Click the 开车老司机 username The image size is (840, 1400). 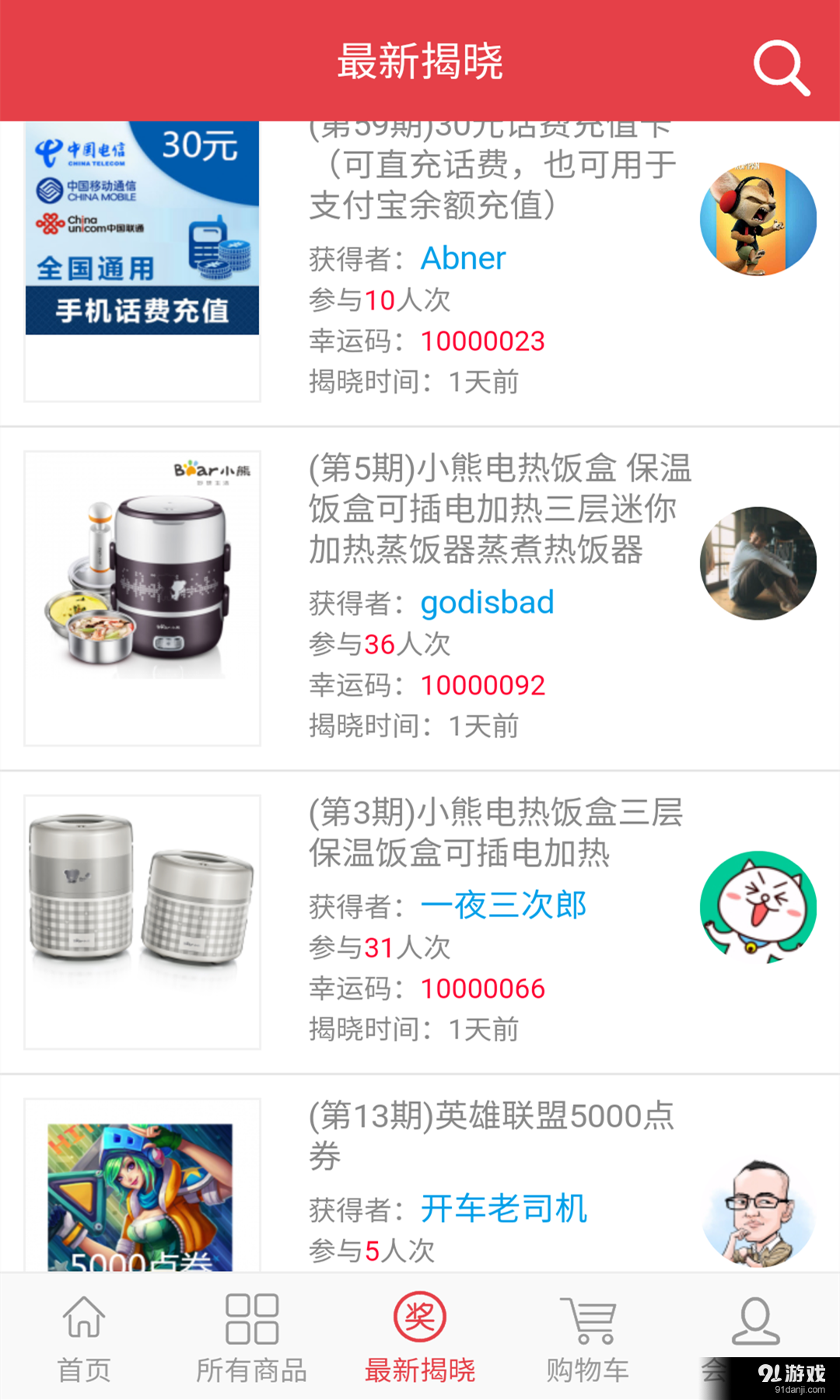click(502, 1208)
